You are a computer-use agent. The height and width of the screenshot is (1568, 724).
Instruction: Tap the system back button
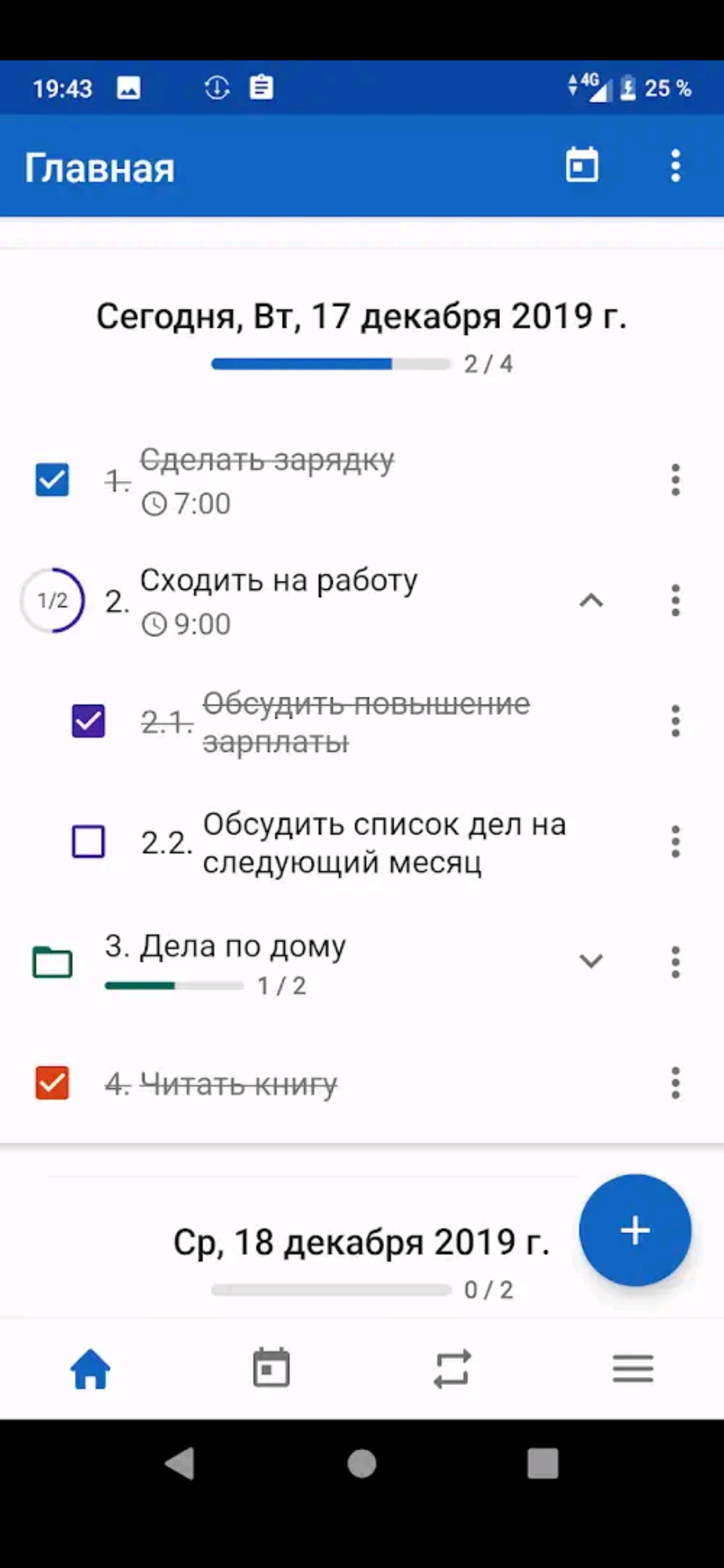pos(180,1463)
